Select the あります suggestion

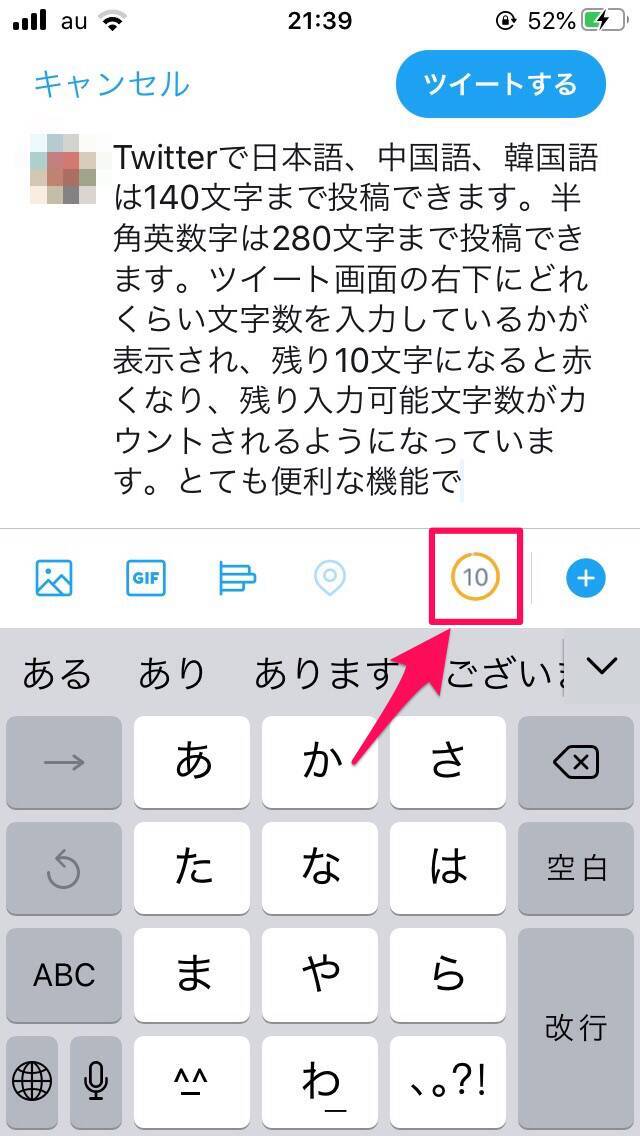[x=326, y=674]
